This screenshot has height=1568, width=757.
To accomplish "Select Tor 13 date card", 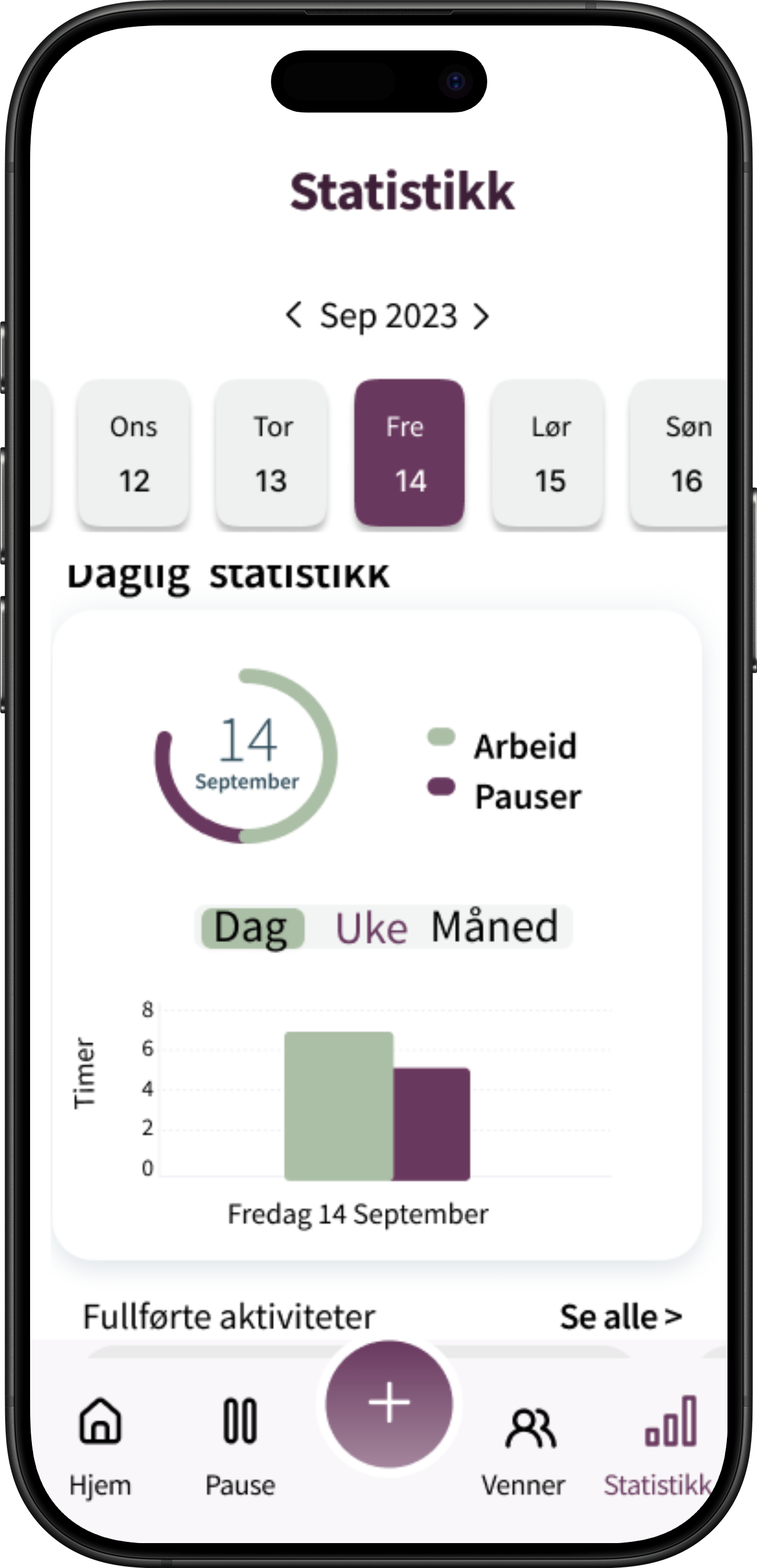I will (x=272, y=453).
